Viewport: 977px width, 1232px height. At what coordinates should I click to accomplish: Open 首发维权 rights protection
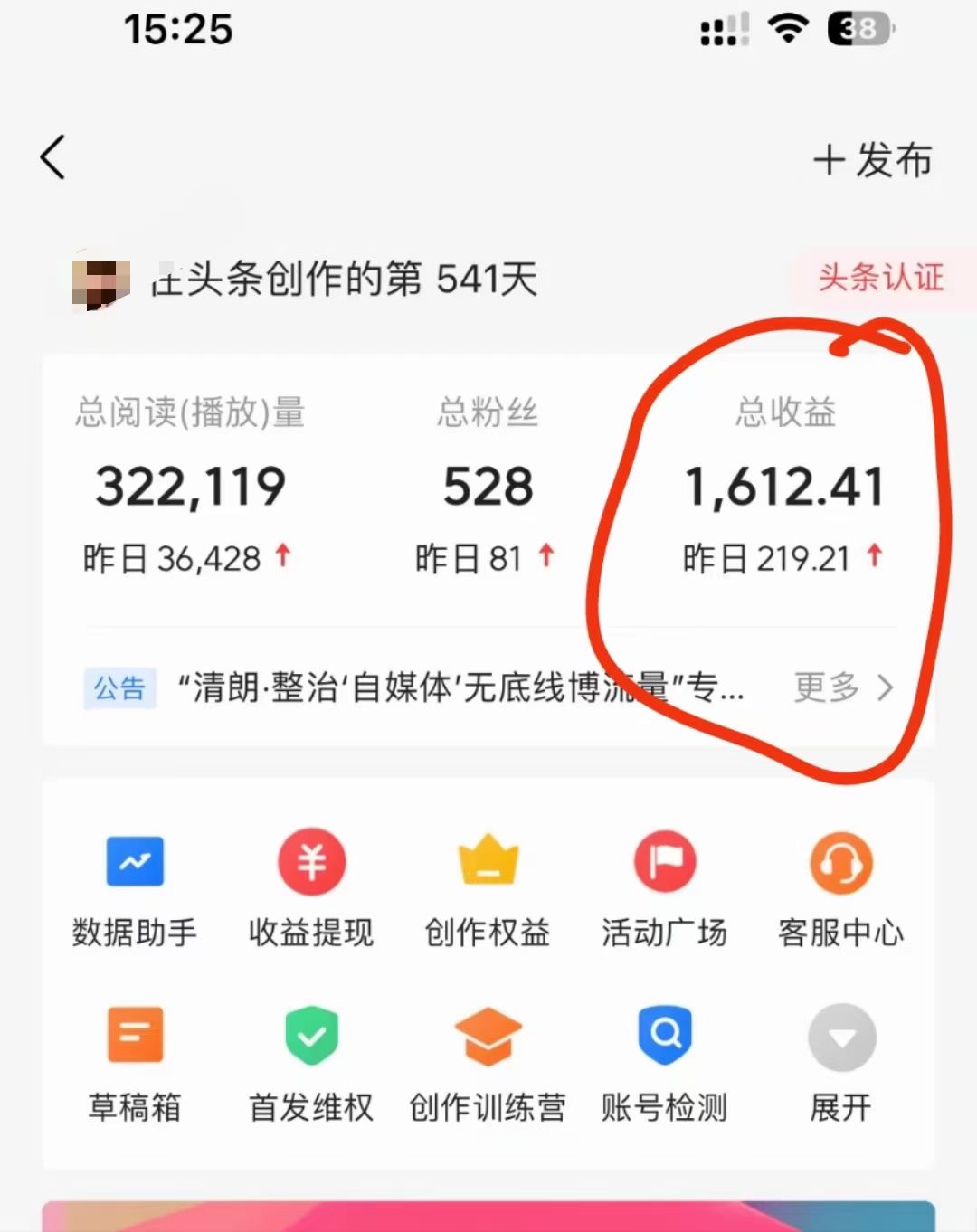point(311,1063)
